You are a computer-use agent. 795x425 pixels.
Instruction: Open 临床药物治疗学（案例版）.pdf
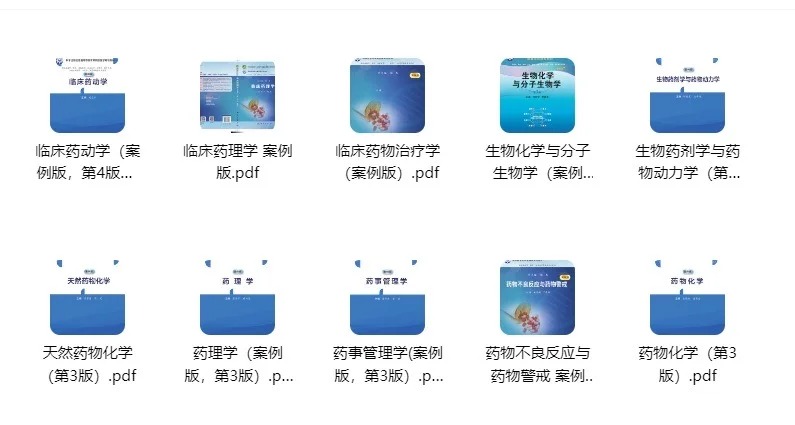387,96
